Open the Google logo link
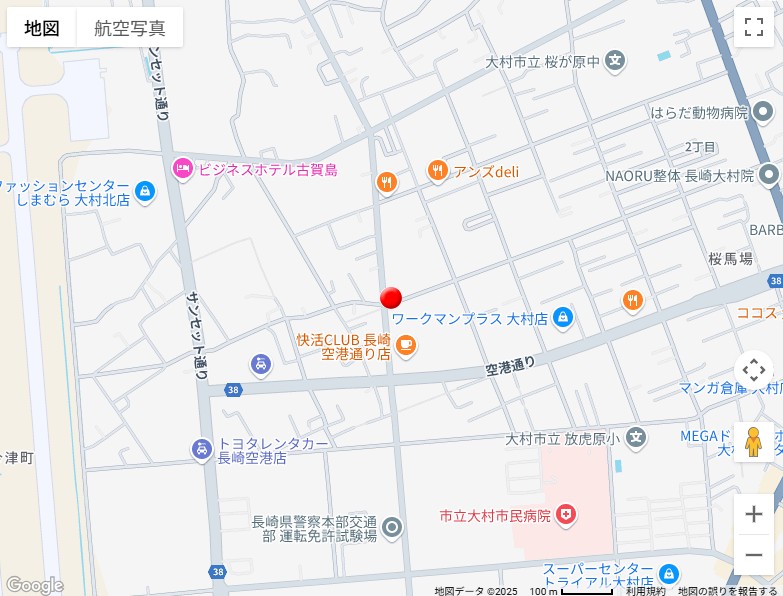Screen dimensions: 783x596 click(x=34, y=585)
